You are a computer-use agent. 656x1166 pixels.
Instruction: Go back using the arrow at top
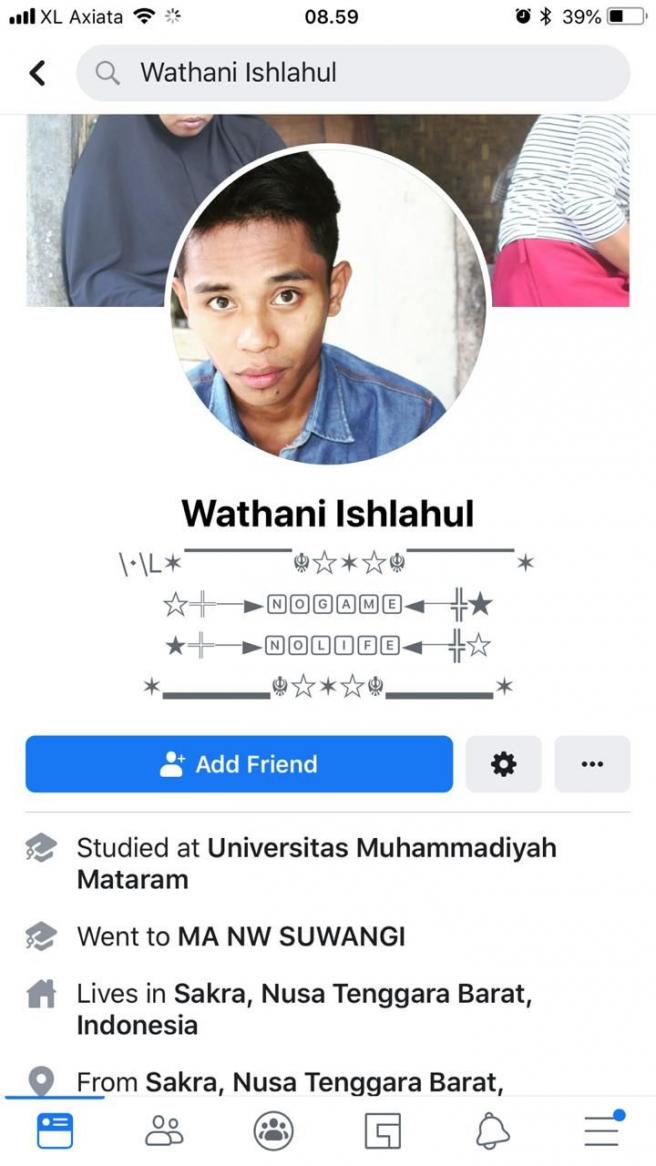click(37, 73)
